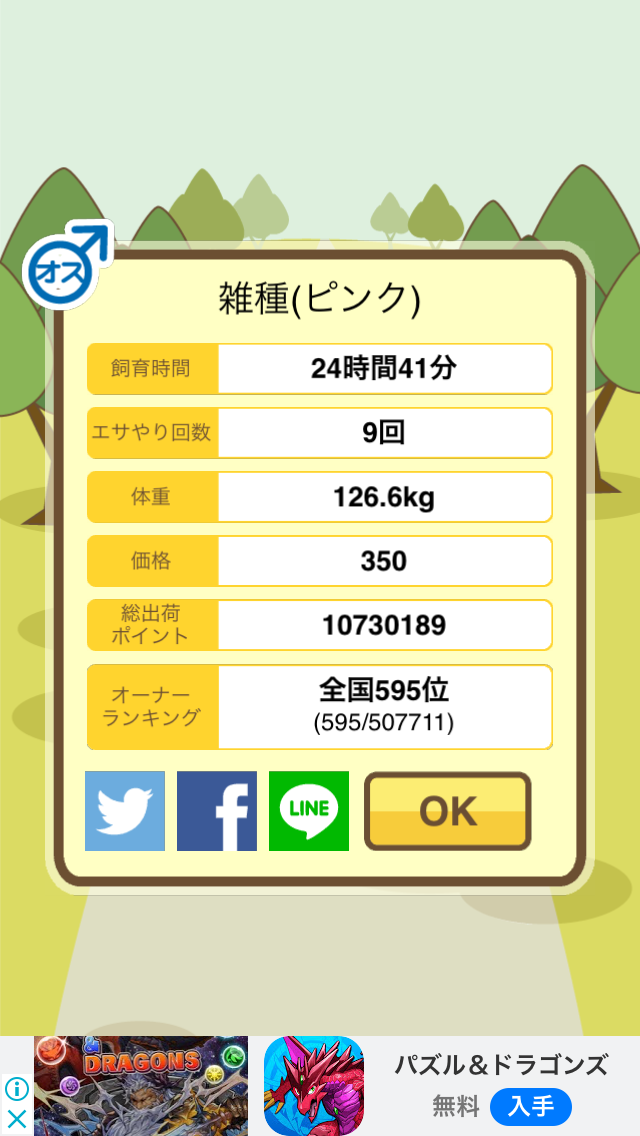Close the ad banner
The width and height of the screenshot is (640, 1136).
pos(16,1119)
